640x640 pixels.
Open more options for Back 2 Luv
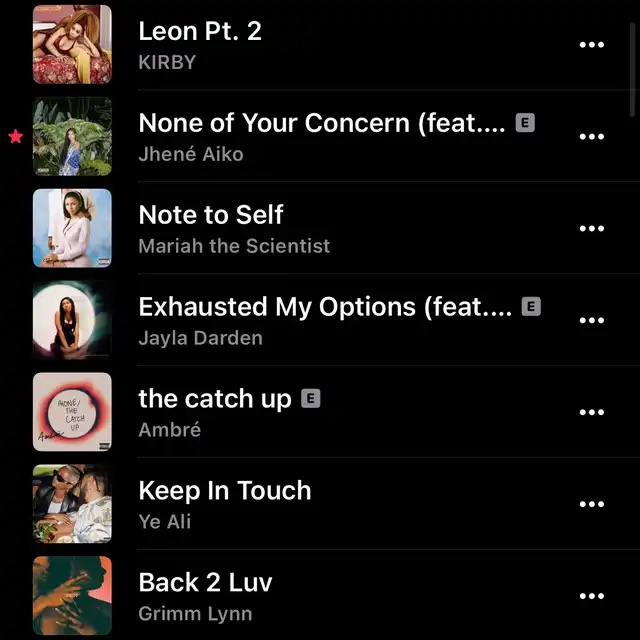[x=592, y=597]
